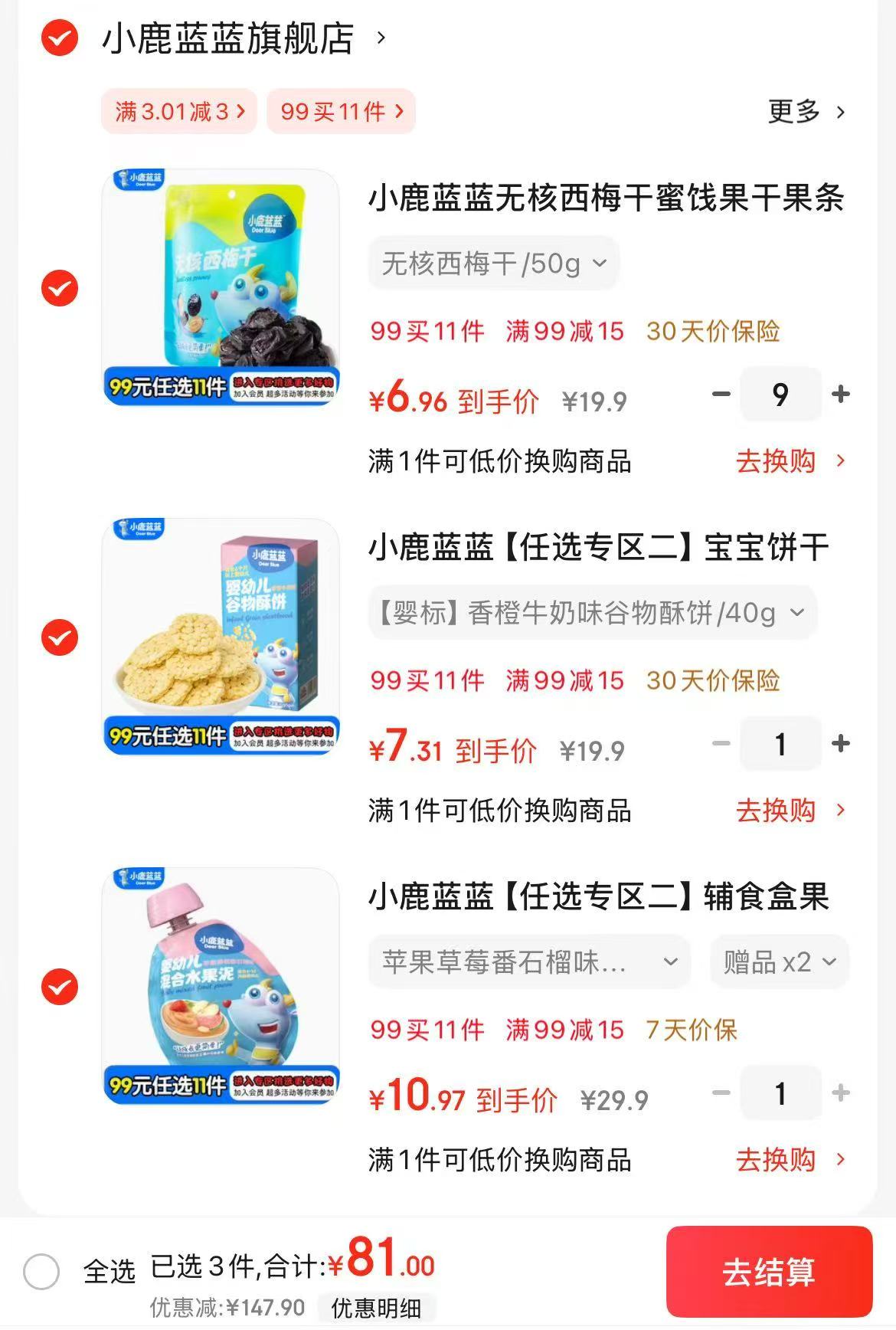Deselect the 辅食盒果 item checkbox
The image size is (896, 1330).
(58, 988)
